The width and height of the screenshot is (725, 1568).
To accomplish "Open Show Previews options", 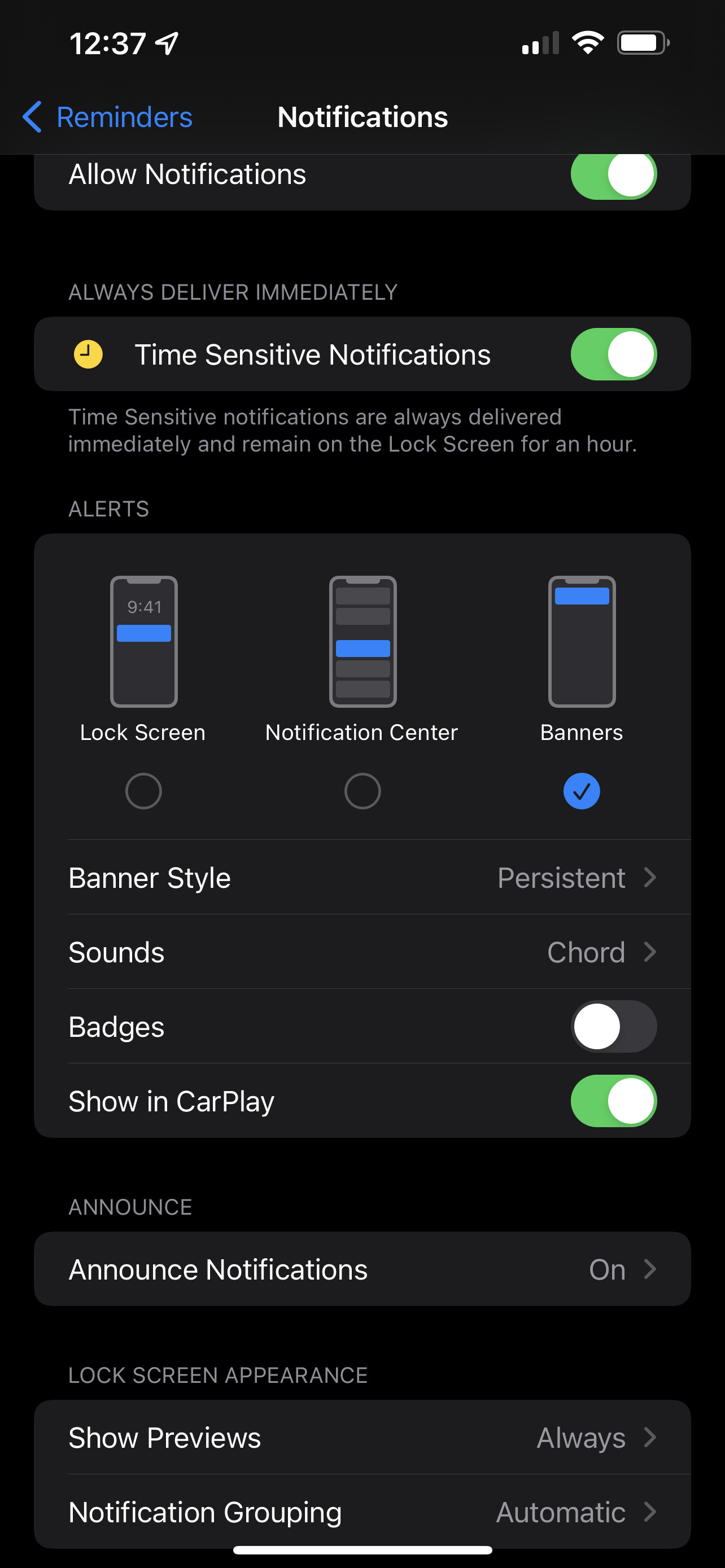I will tap(362, 1437).
